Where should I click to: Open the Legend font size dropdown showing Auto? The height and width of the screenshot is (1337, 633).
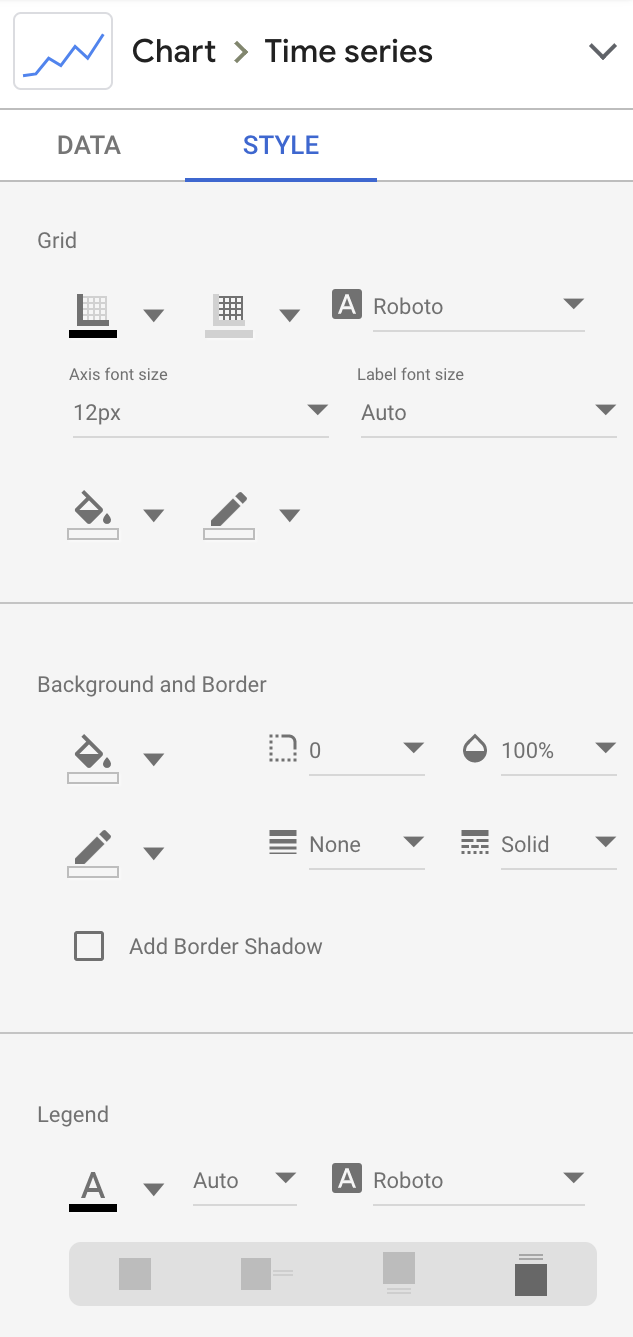point(245,1181)
